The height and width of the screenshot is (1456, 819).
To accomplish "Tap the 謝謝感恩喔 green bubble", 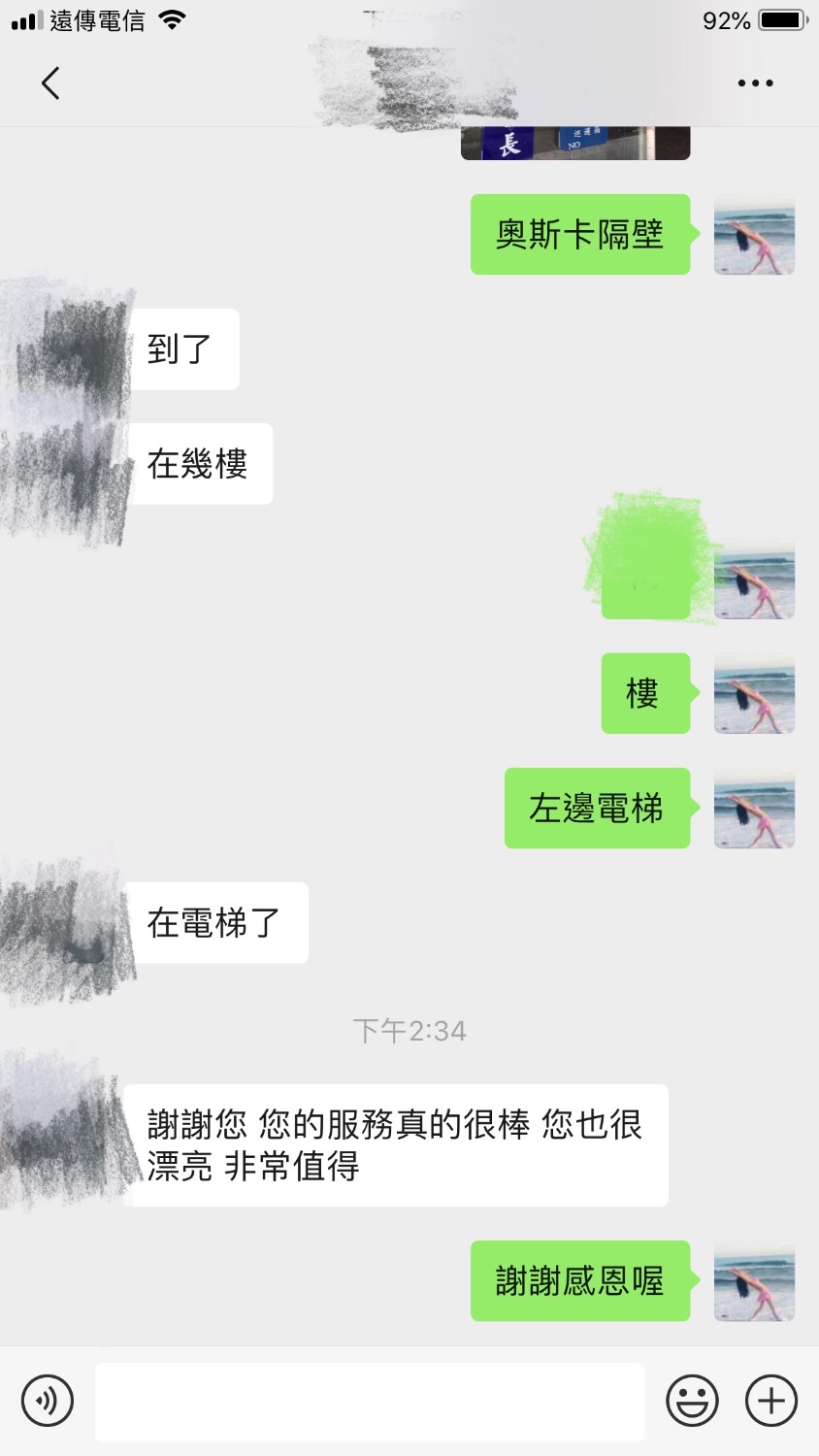I will (x=579, y=1281).
